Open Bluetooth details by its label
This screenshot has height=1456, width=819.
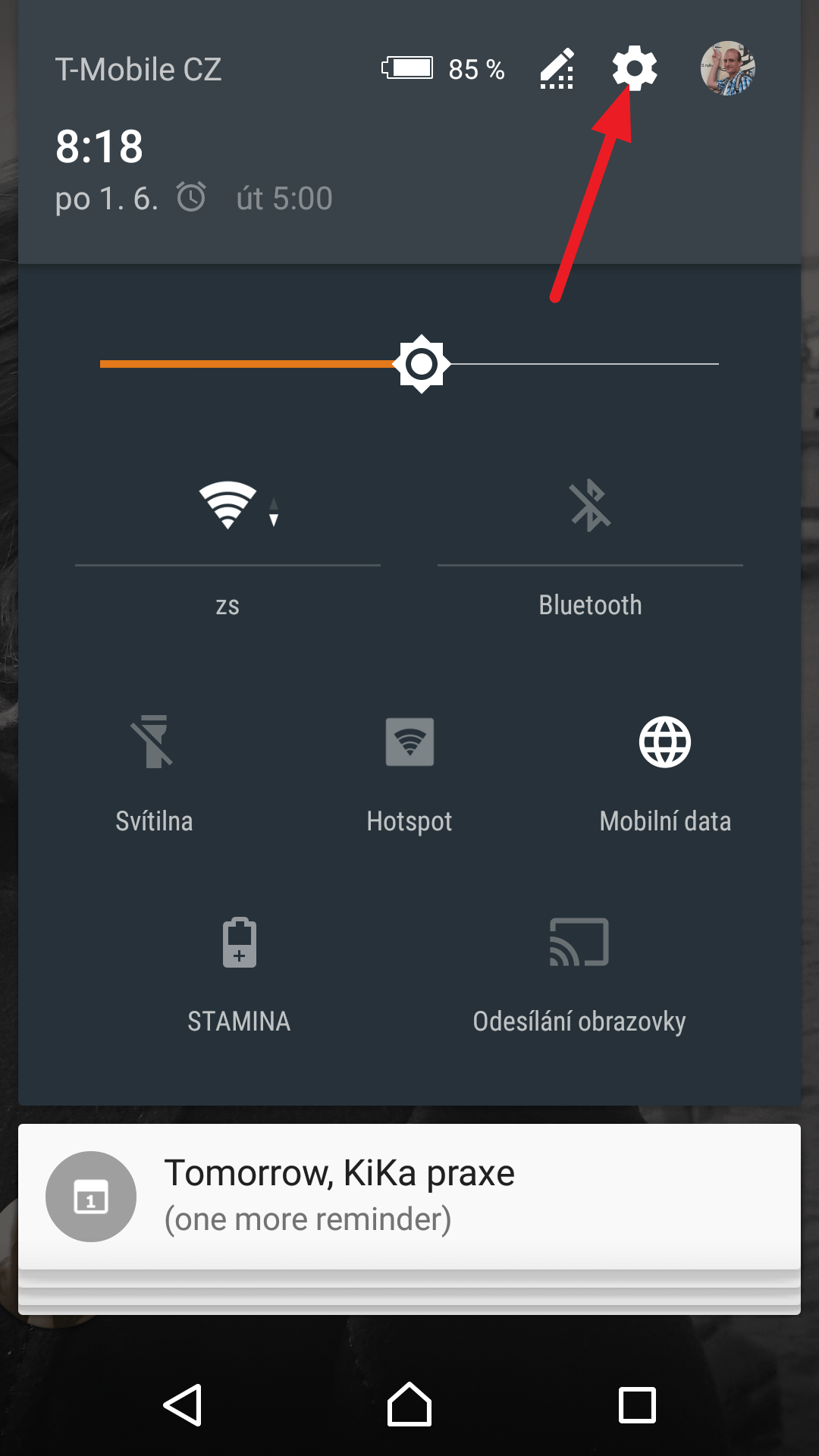(590, 605)
